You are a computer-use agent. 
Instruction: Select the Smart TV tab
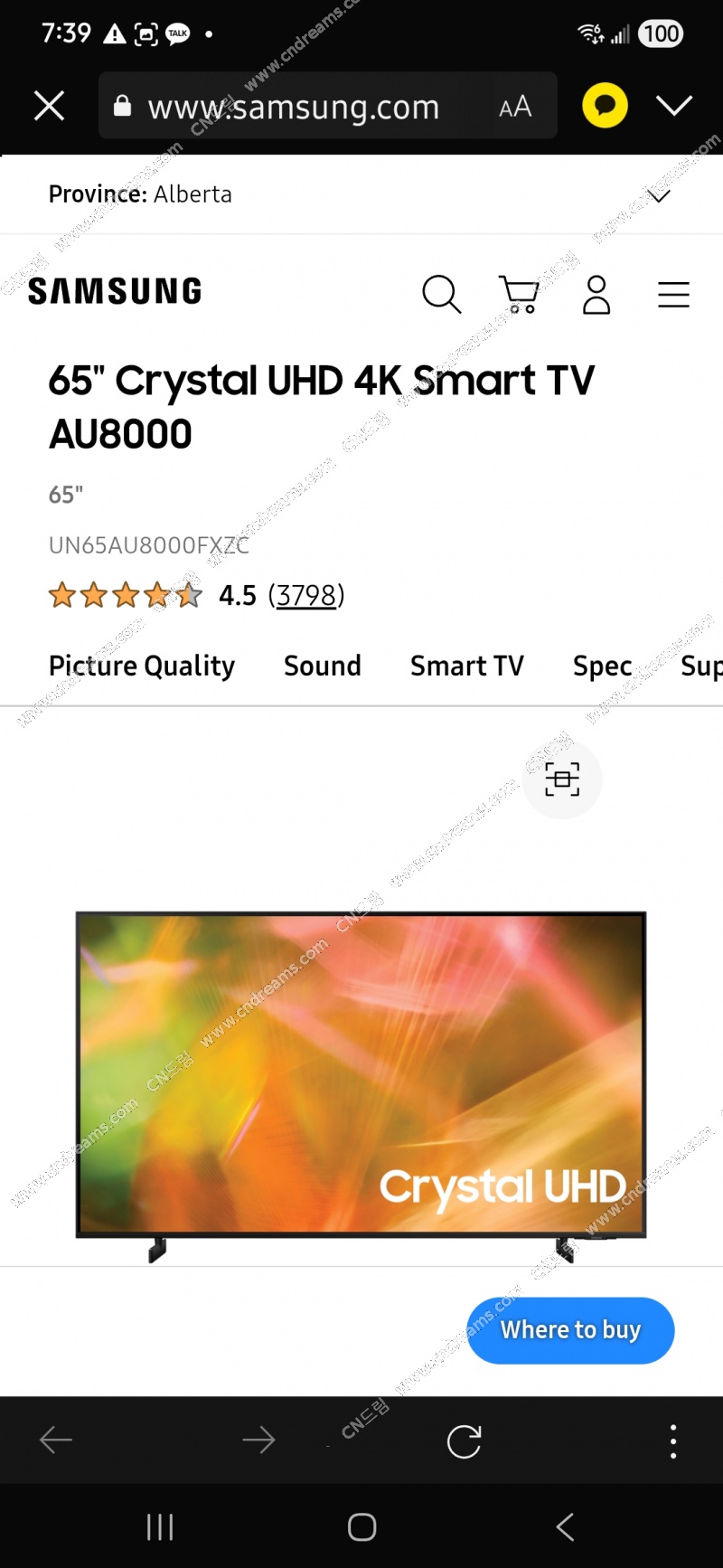pos(467,666)
